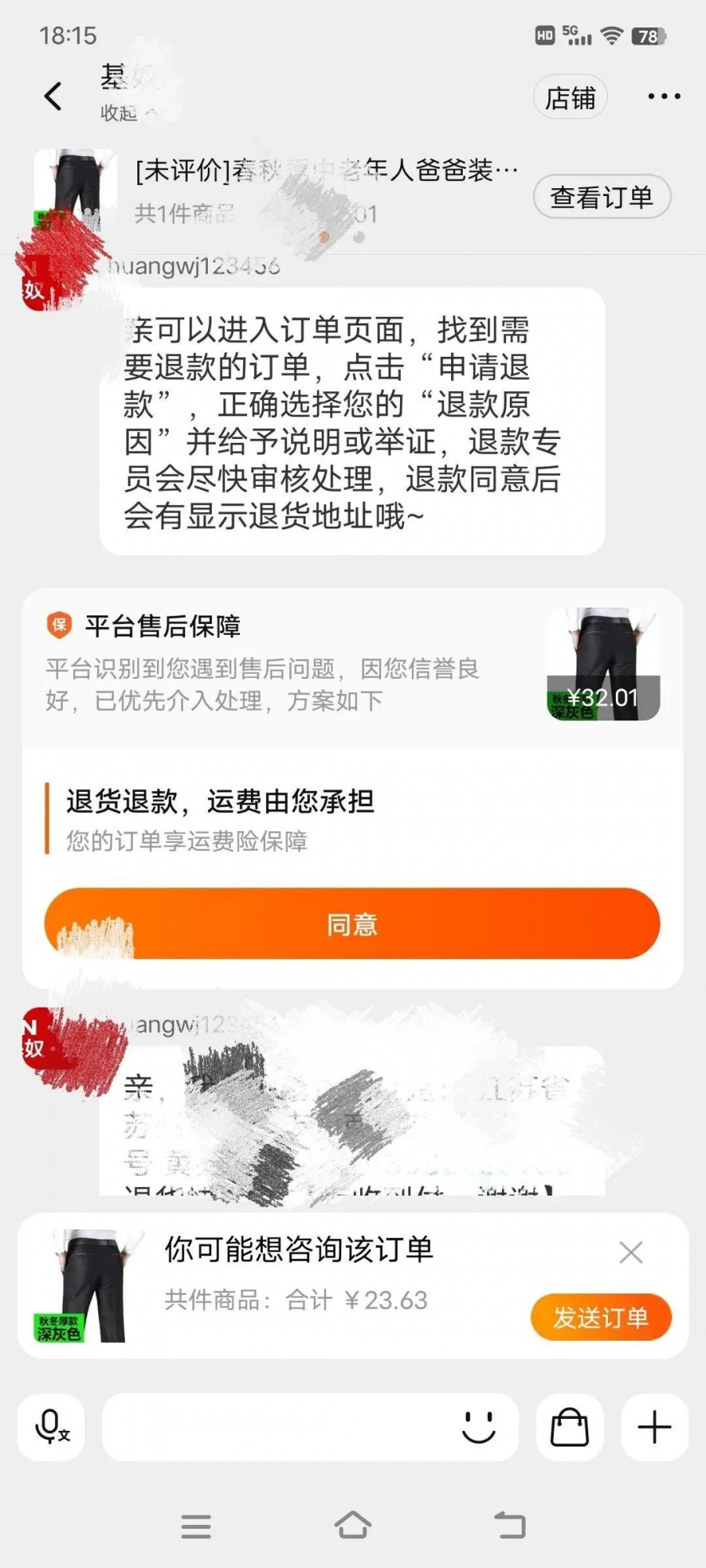Focus the message text field
This screenshot has width=706, height=1568.
(275, 1427)
